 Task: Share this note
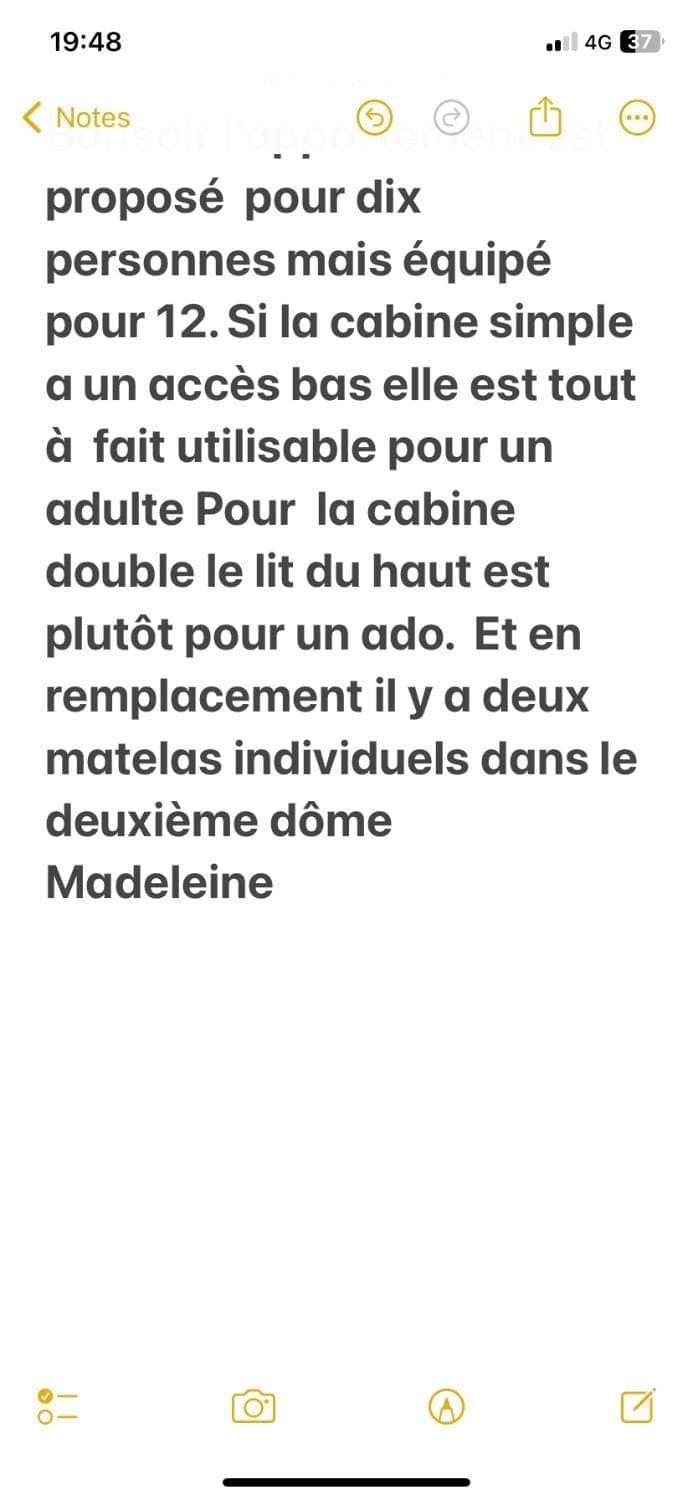[x=544, y=118]
